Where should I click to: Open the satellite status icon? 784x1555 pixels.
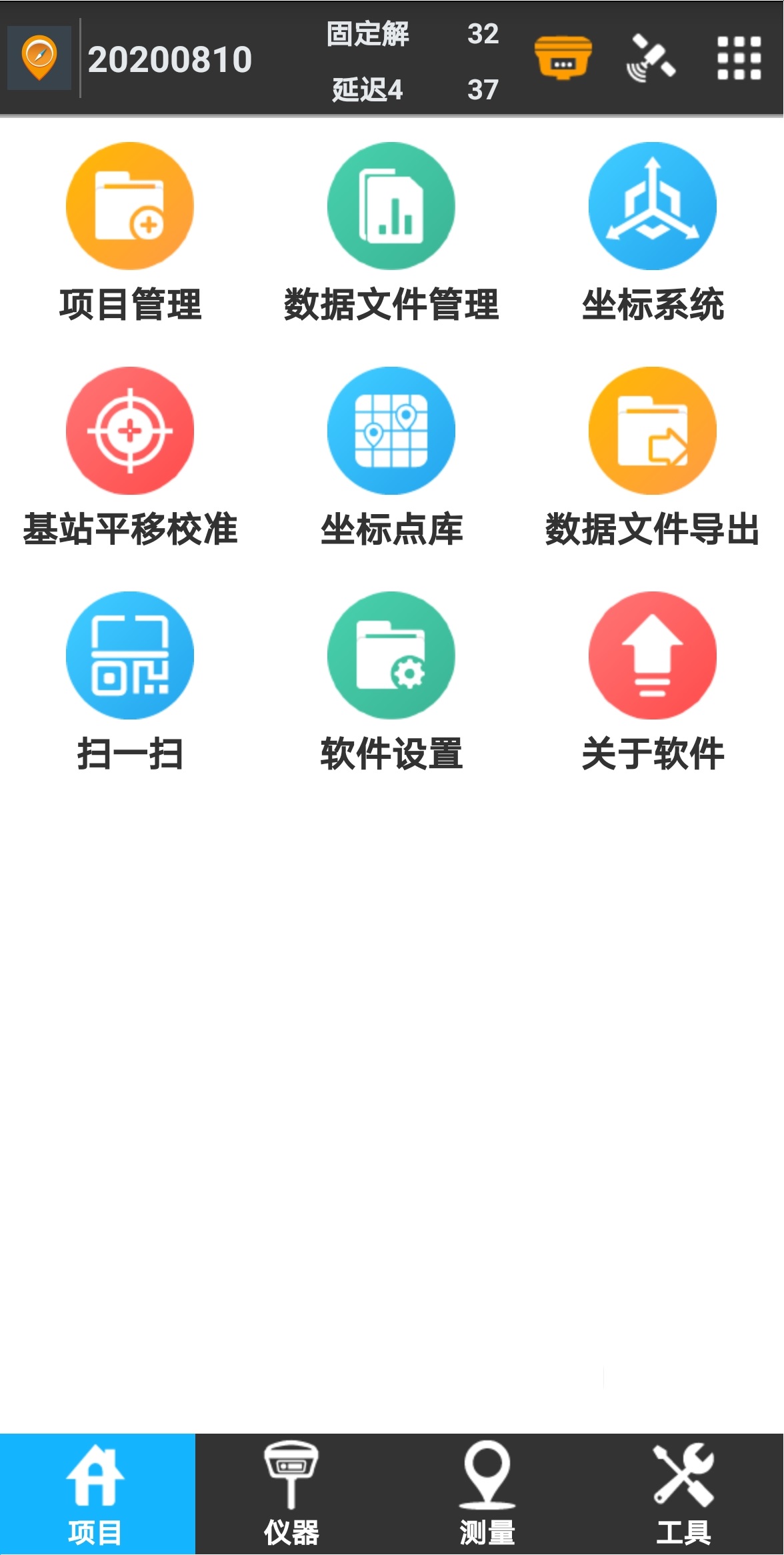pos(651,58)
